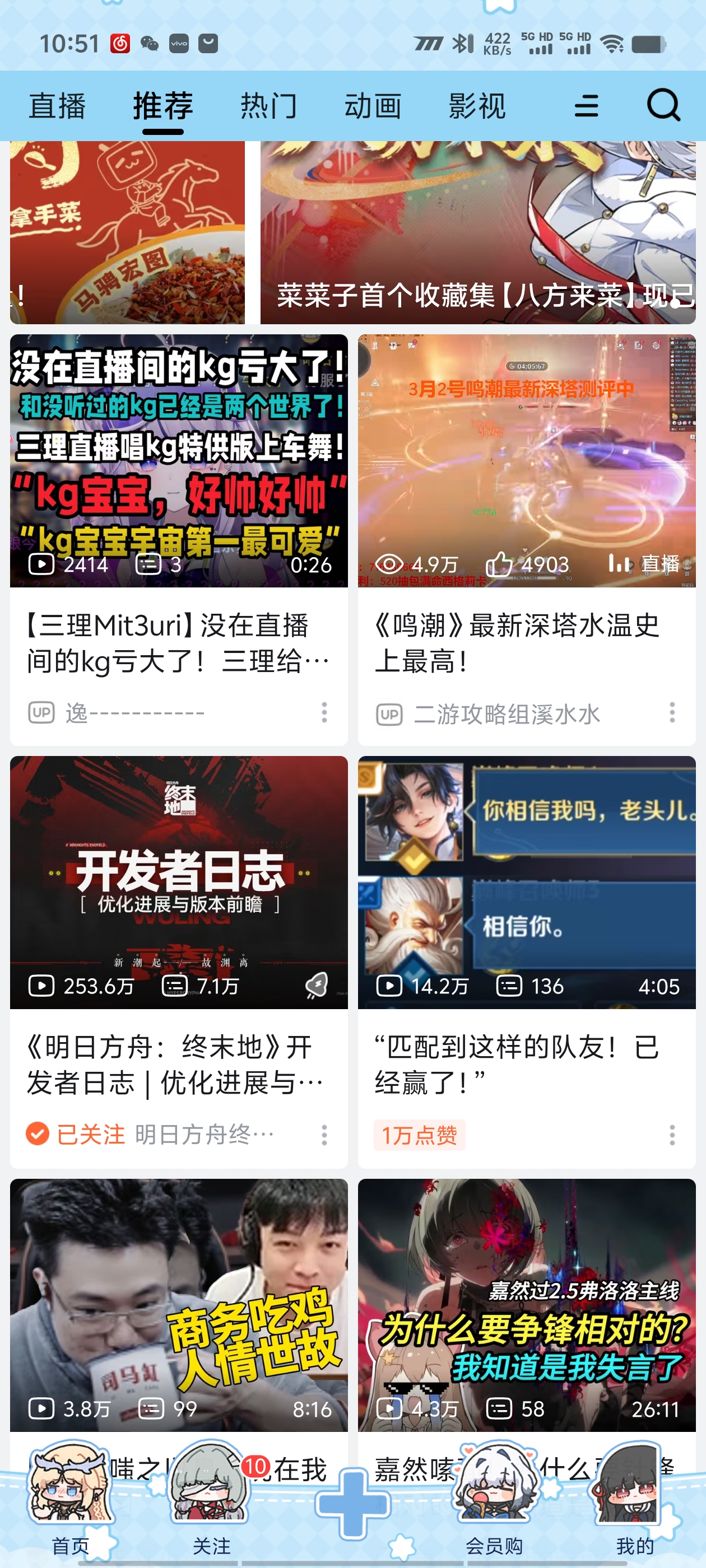Switch to the 影视 tab
This screenshot has height=1568, width=706.
(x=477, y=106)
